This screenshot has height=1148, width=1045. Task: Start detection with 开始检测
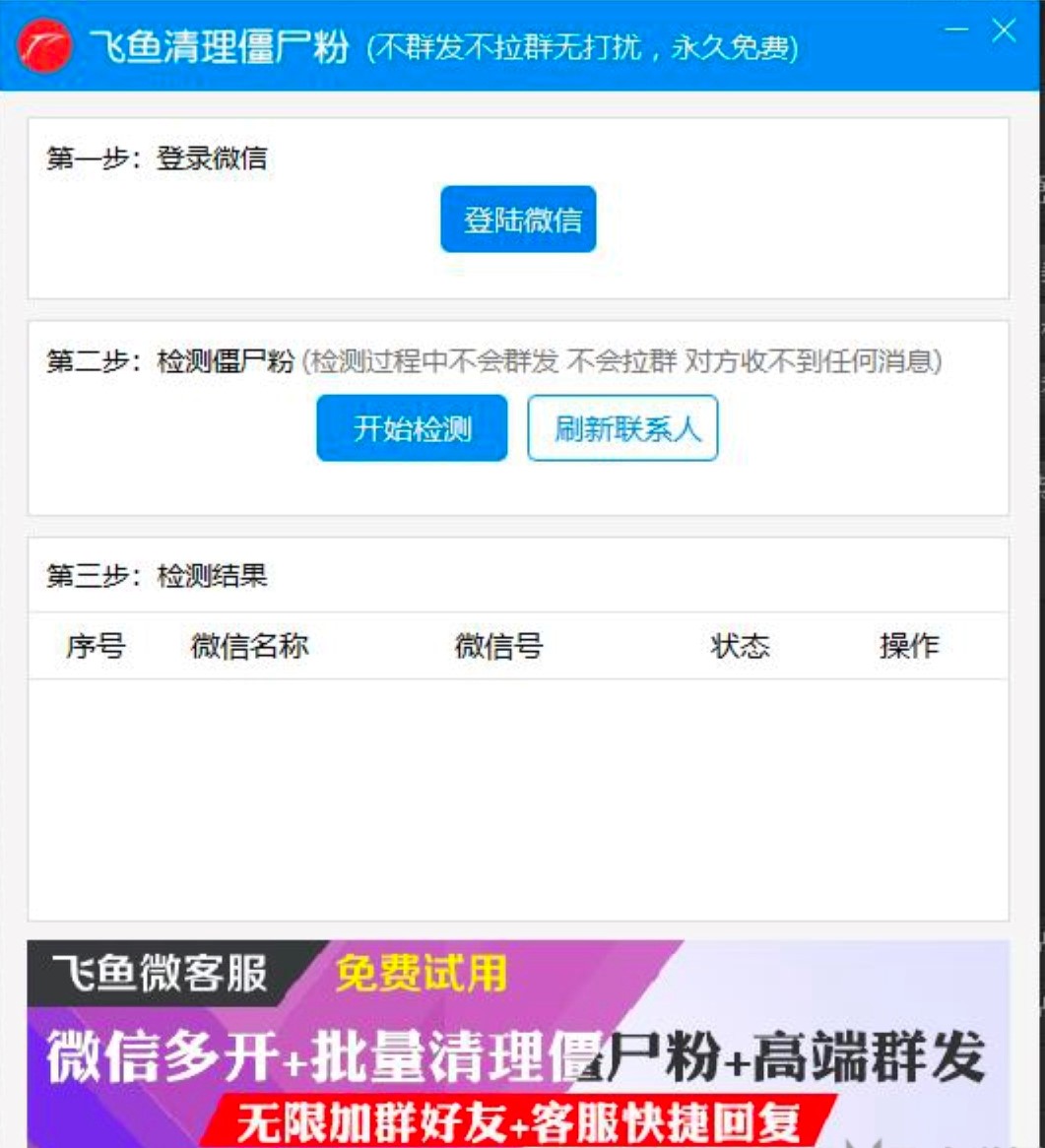point(412,428)
